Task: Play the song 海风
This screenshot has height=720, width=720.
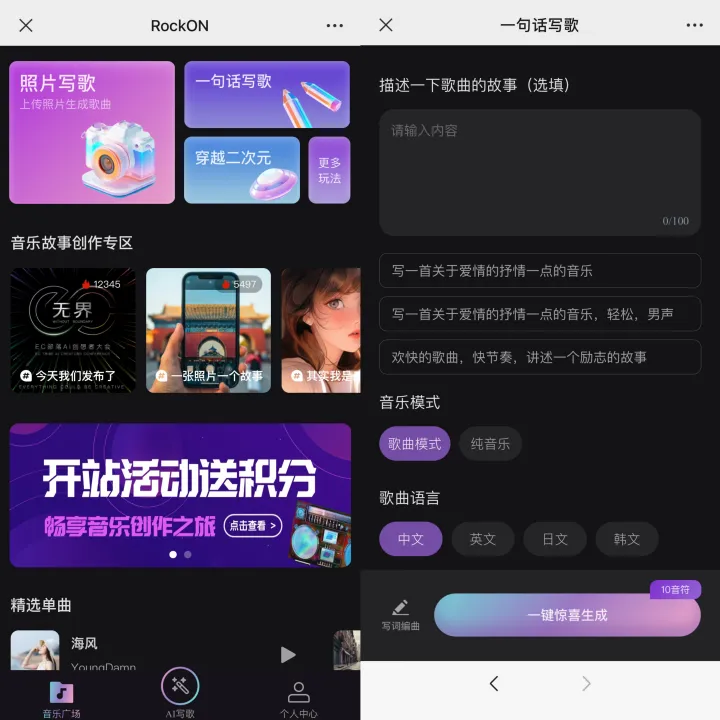Action: [288, 654]
